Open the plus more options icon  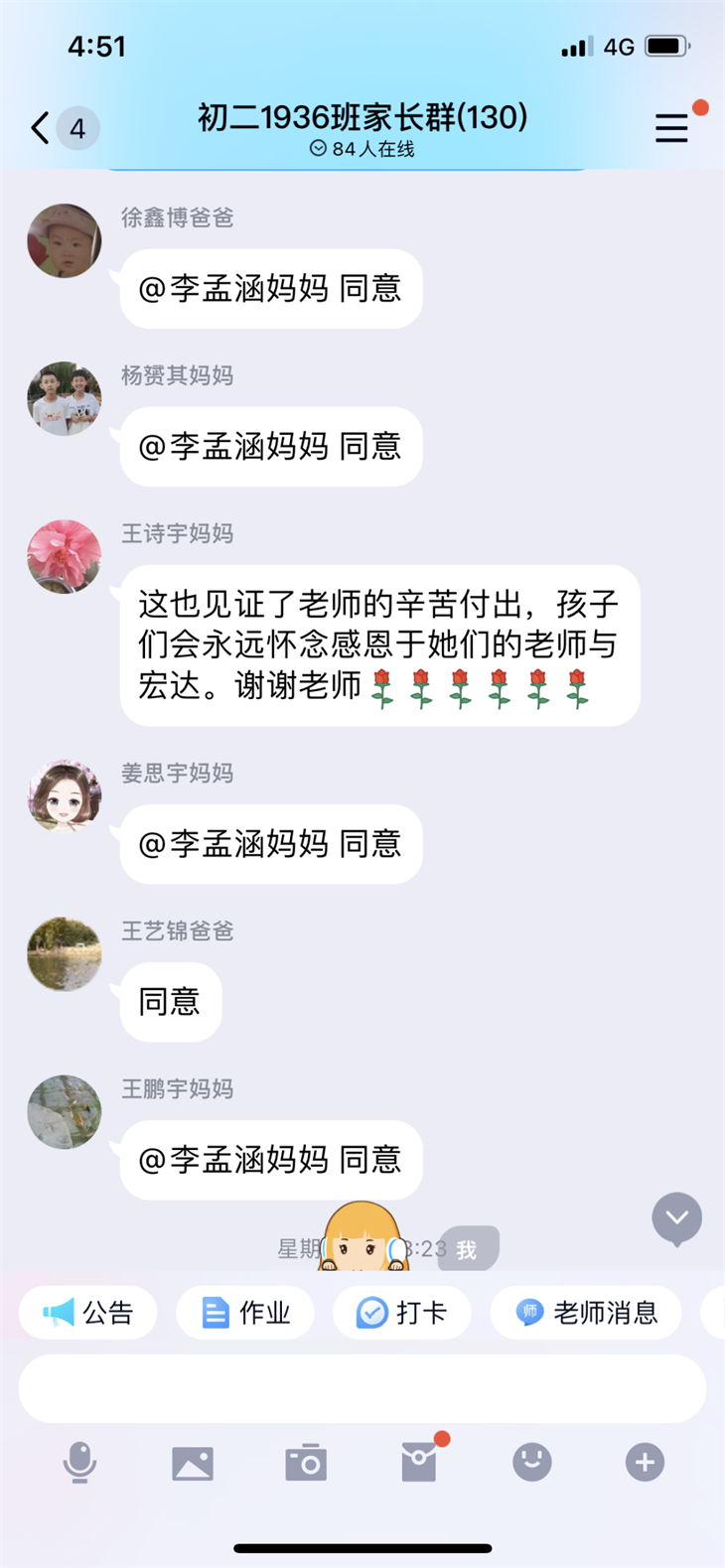[x=645, y=1463]
